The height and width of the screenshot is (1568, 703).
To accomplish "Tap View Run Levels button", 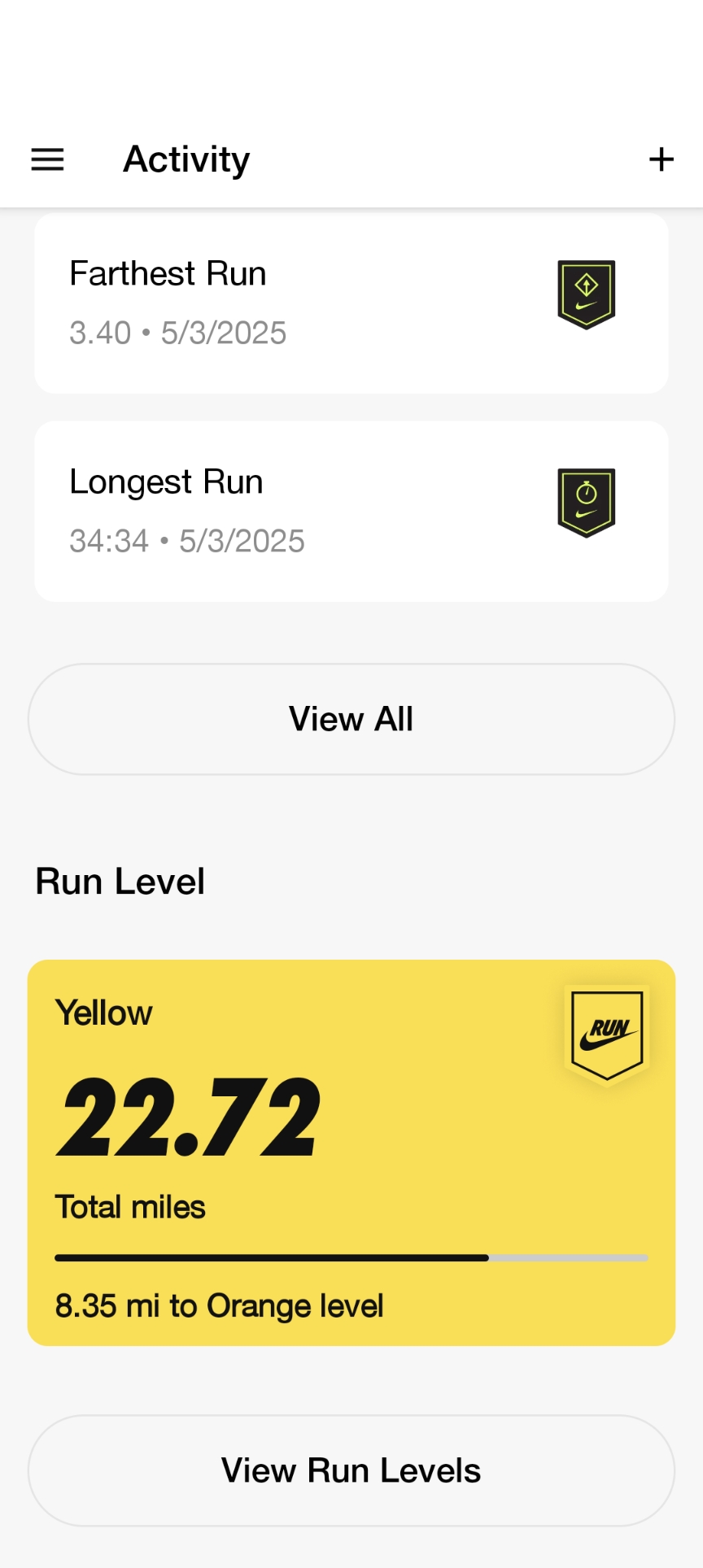I will pyautogui.click(x=351, y=1470).
